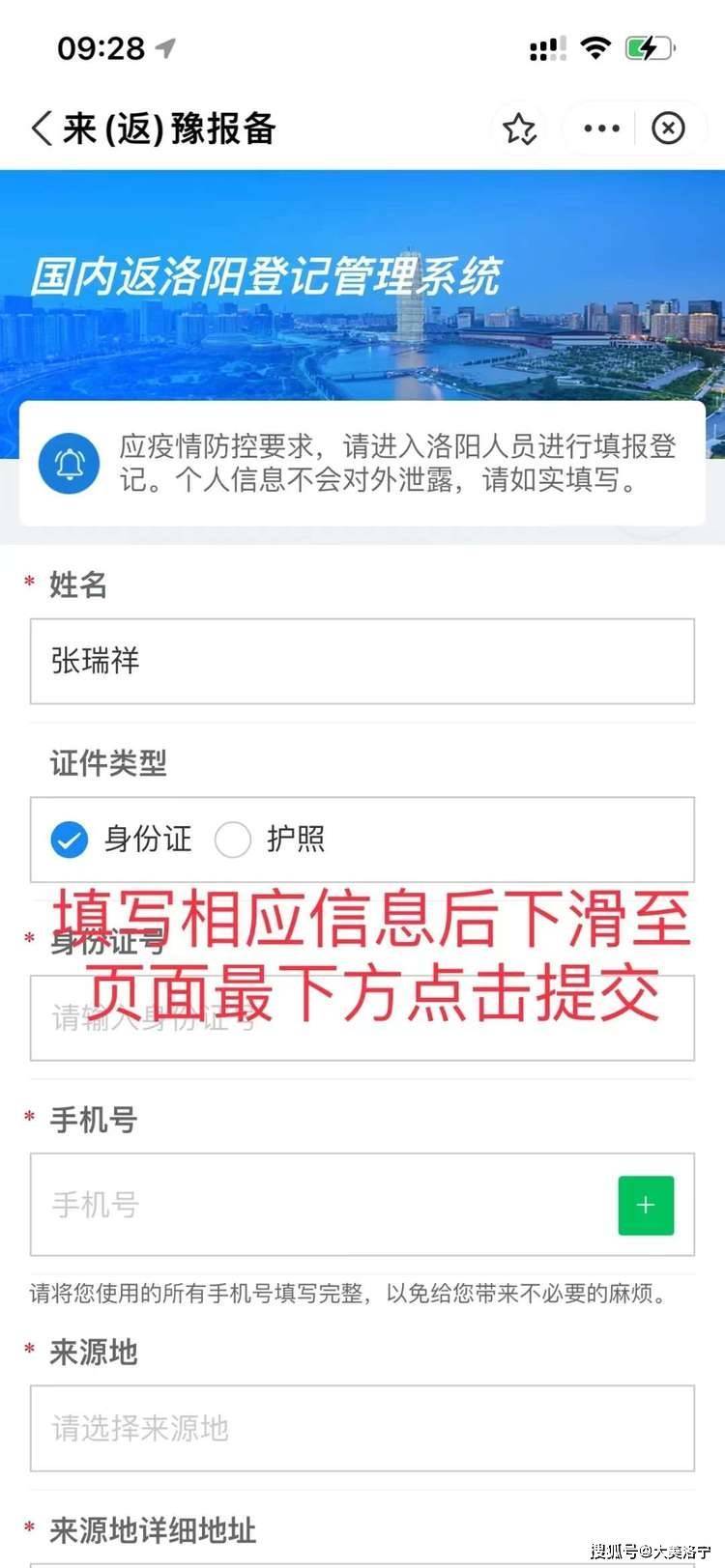This screenshot has width=725, height=1568.
Task: Select 身份证 as the document type
Action: coord(70,840)
